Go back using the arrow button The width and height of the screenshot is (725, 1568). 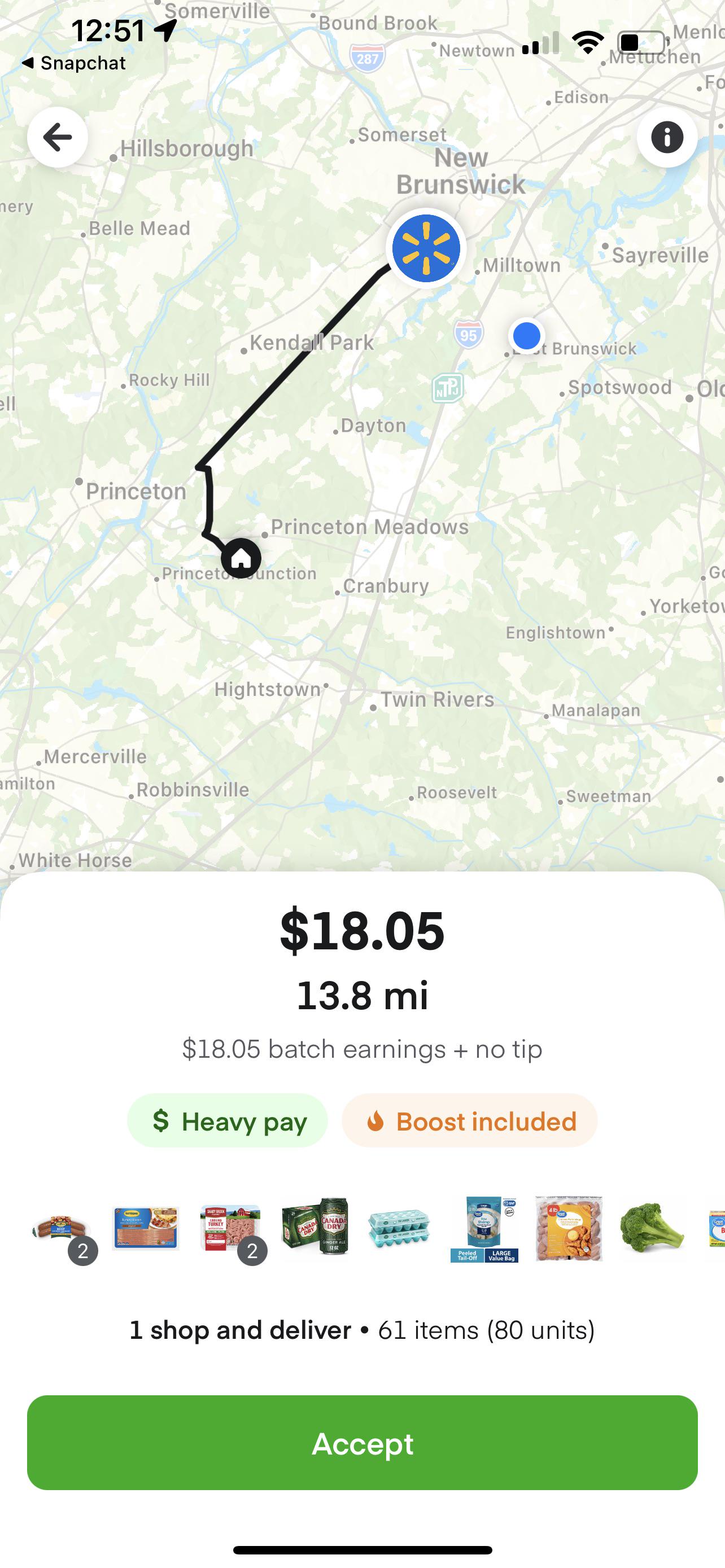[58, 137]
